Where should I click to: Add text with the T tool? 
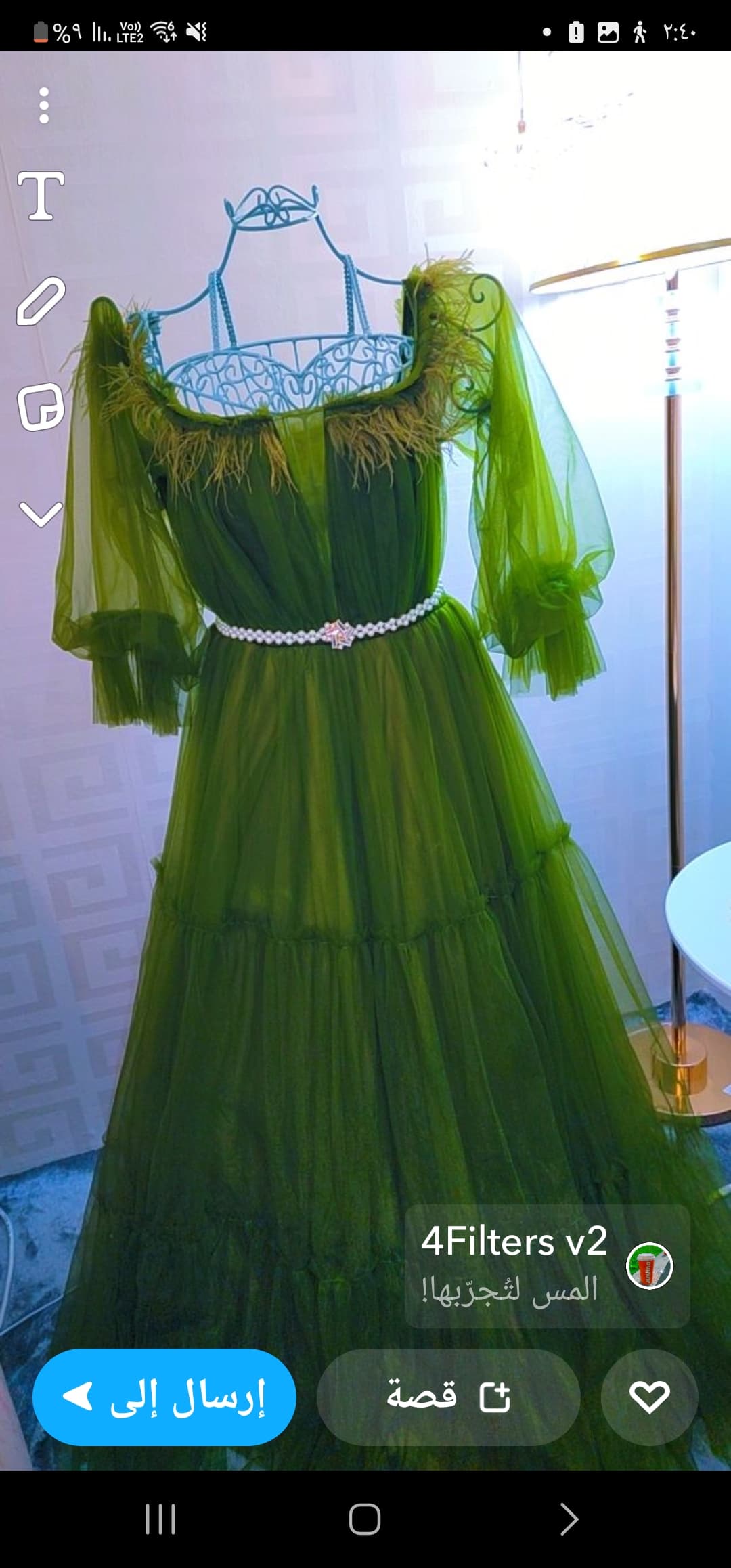point(41,196)
